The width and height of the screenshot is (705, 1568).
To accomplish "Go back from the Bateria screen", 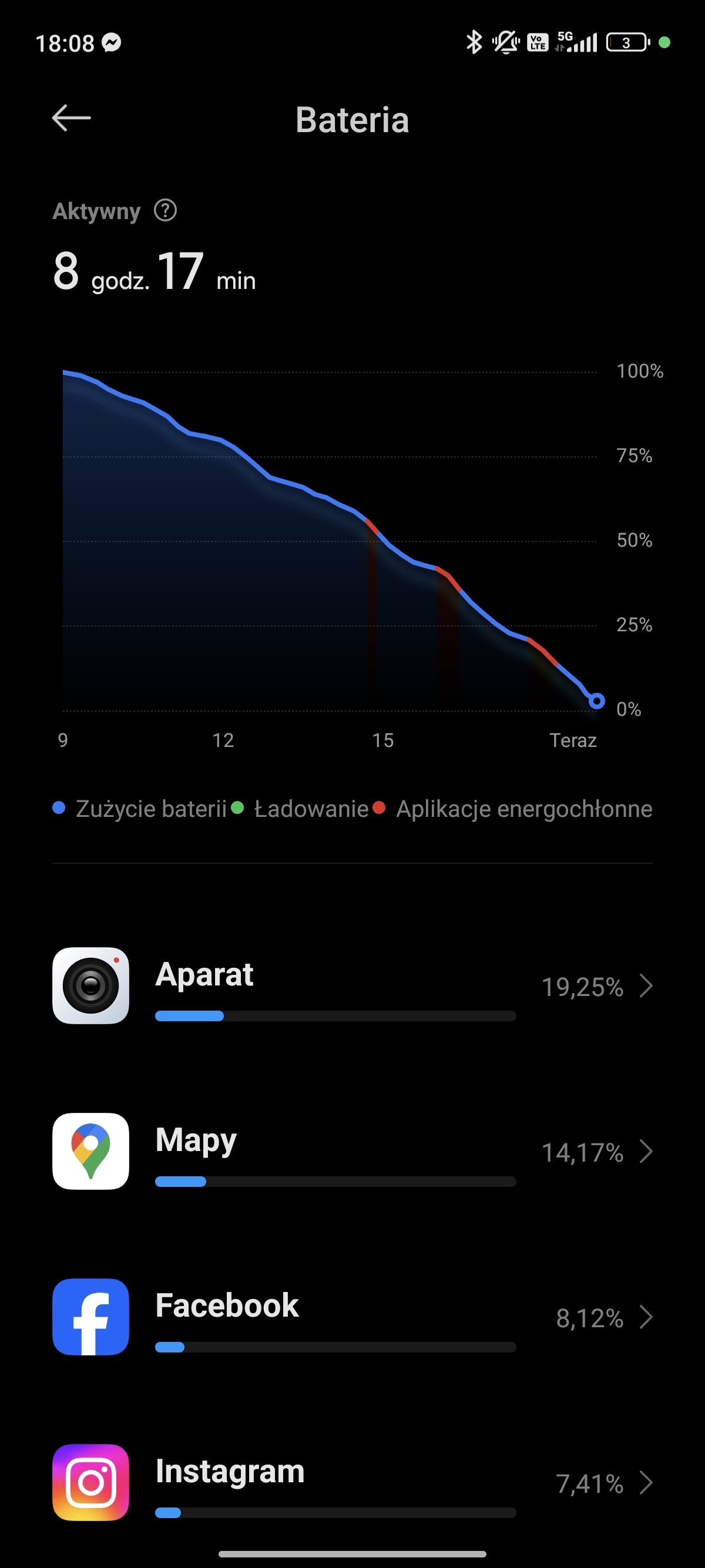I will point(71,118).
